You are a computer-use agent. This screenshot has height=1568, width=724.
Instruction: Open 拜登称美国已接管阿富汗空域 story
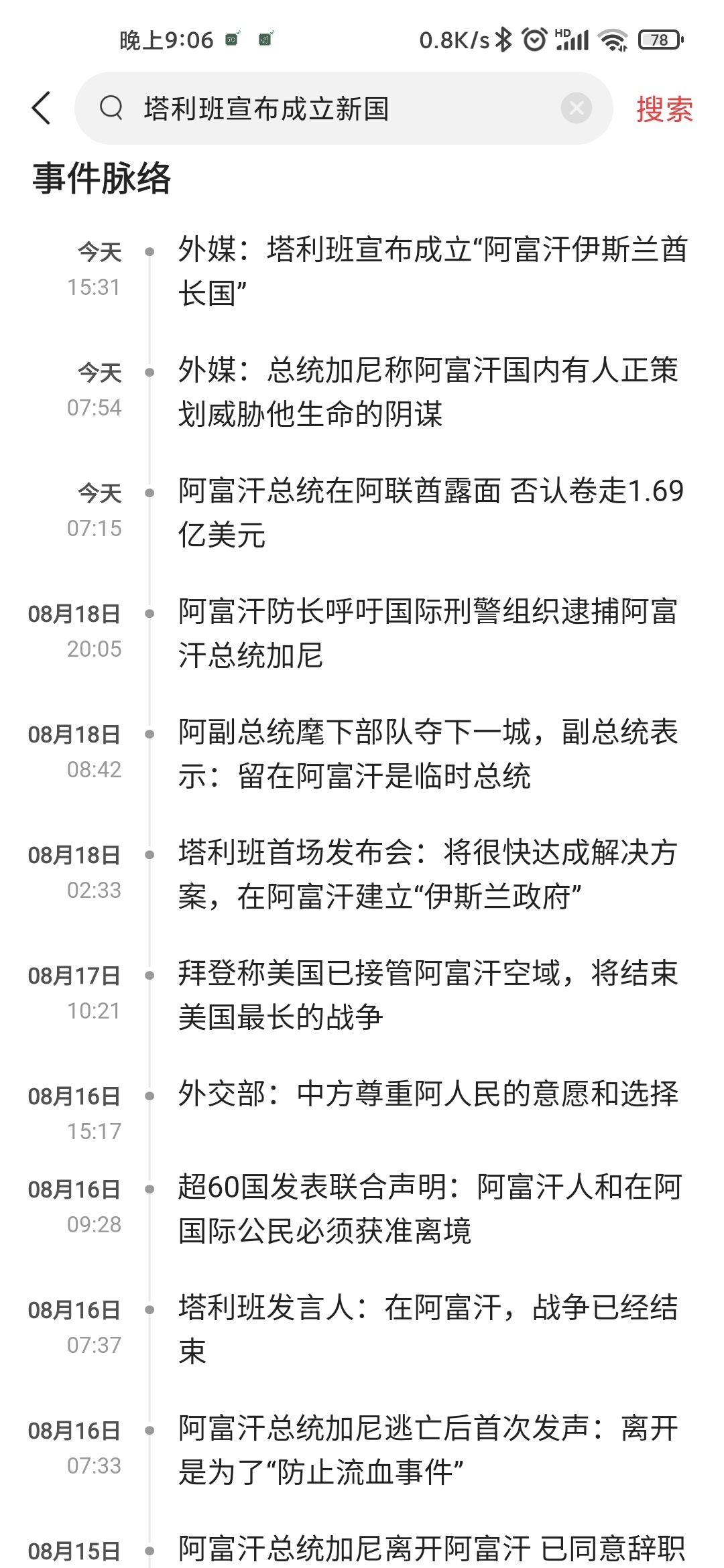click(x=428, y=995)
